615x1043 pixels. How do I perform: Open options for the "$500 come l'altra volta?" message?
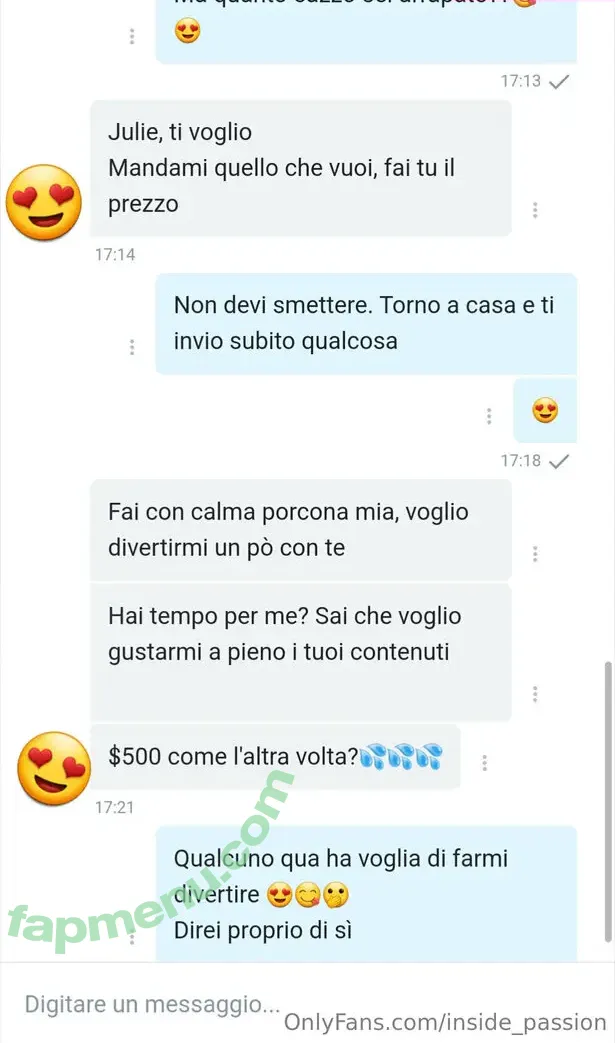(485, 762)
